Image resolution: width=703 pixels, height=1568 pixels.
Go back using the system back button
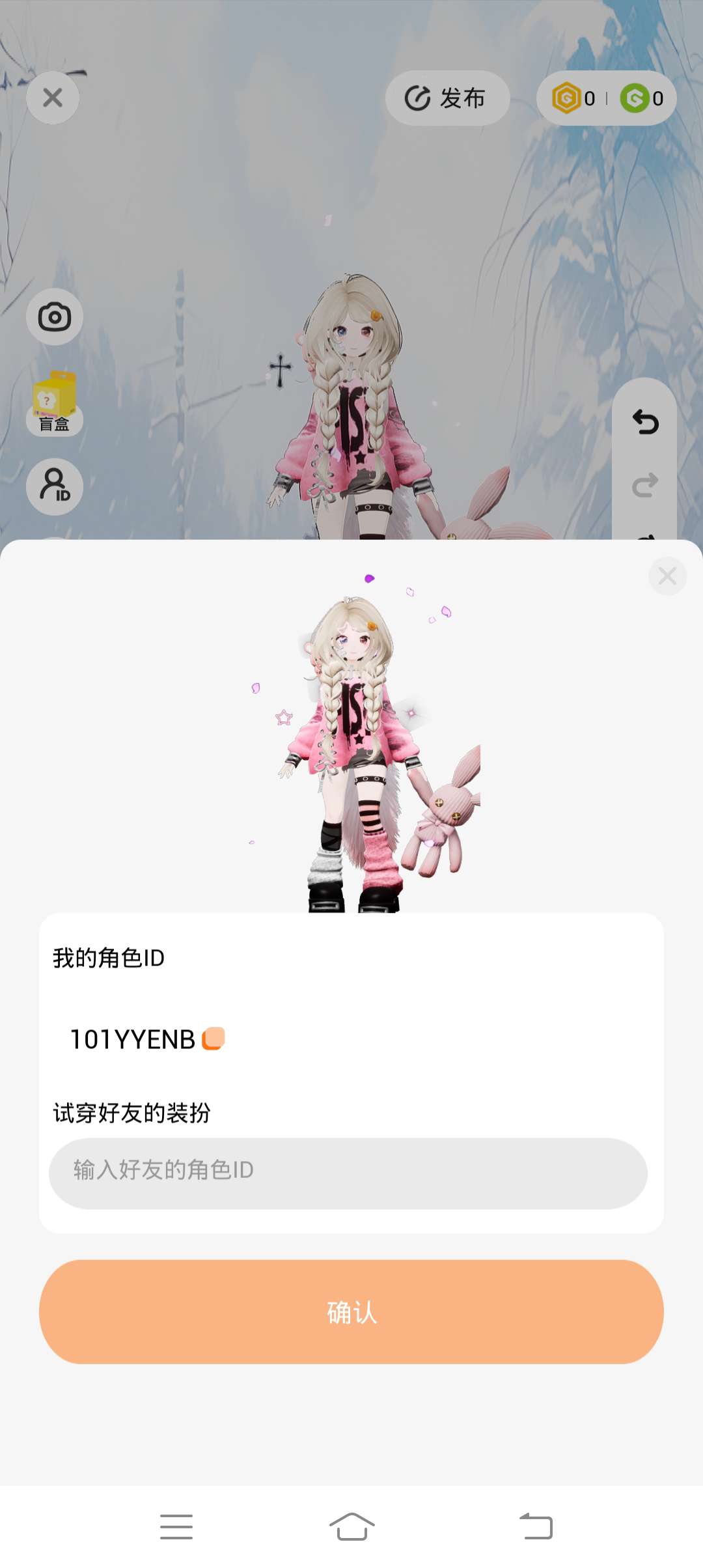(x=536, y=1526)
